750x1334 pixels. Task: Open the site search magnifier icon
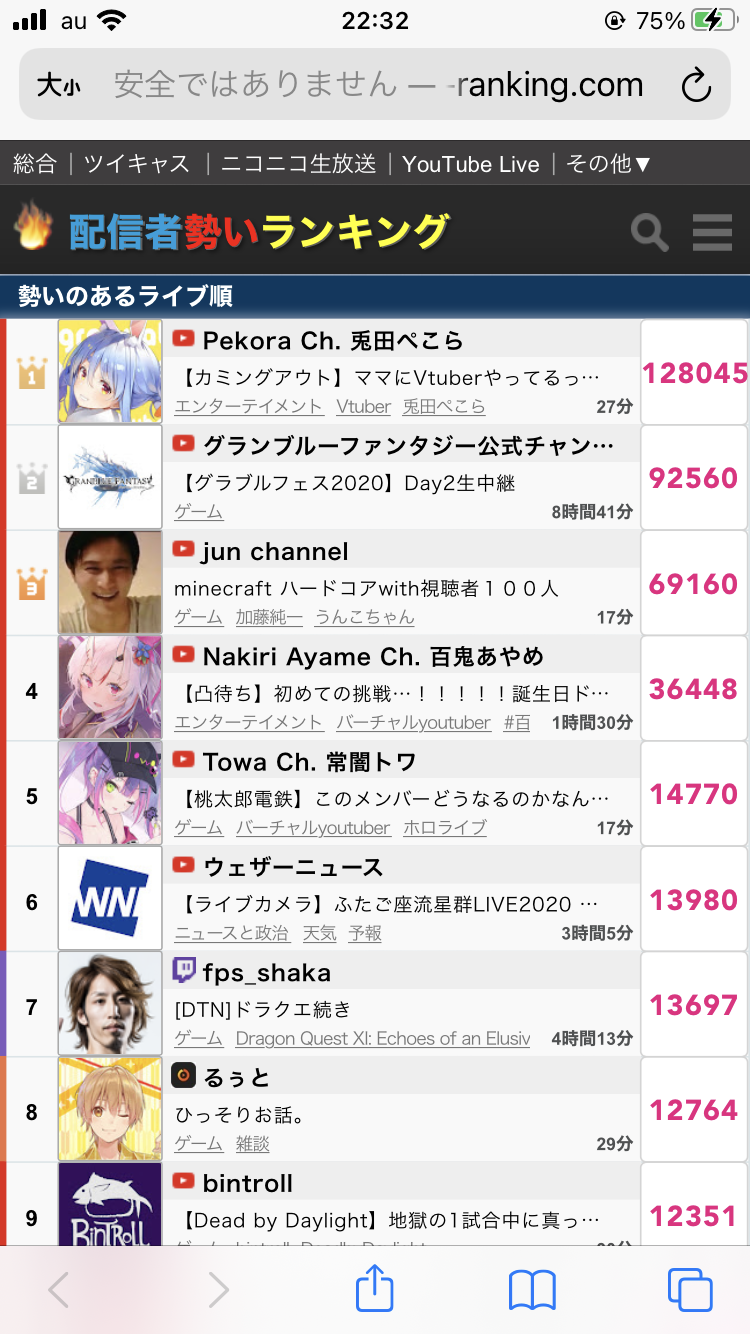point(650,233)
